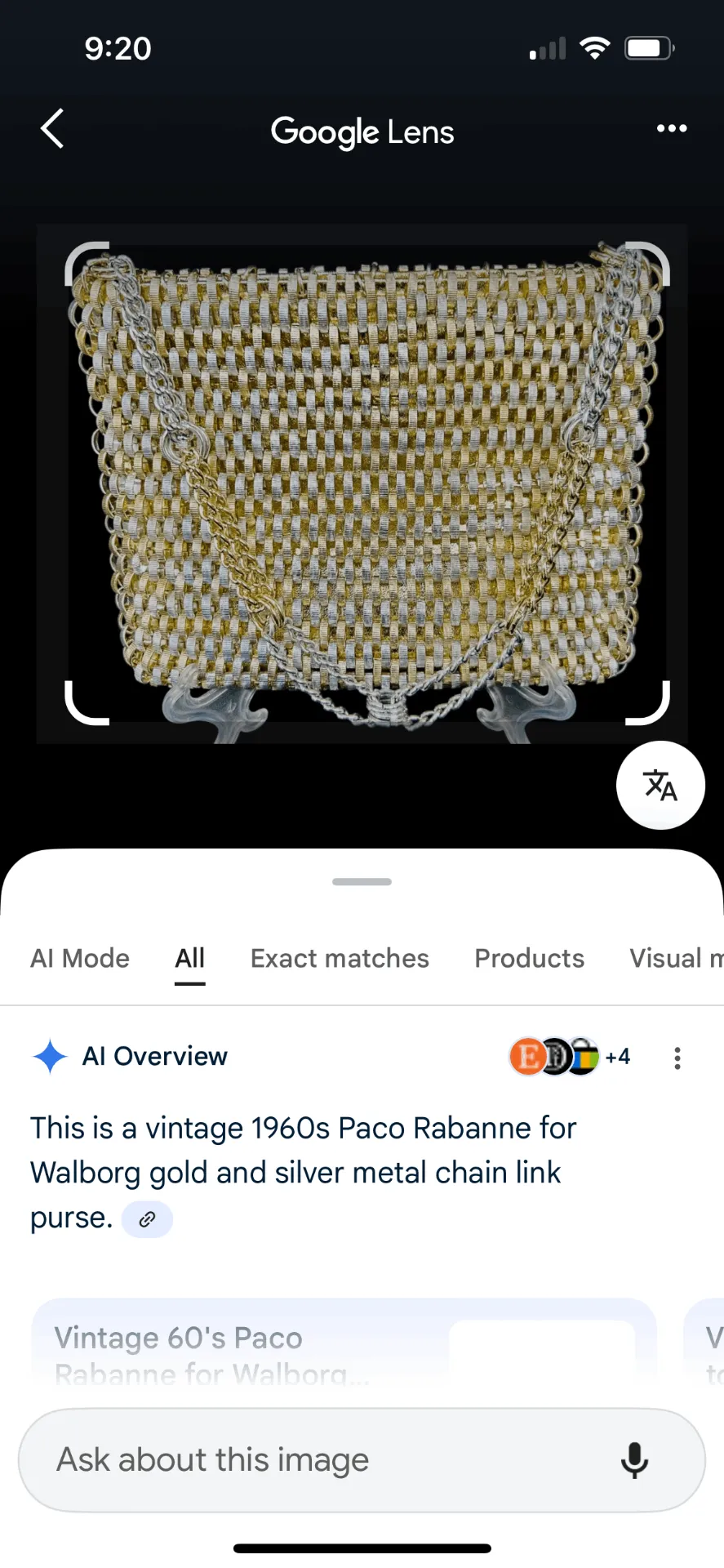
Task: Tap the translate button
Action: tap(660, 785)
